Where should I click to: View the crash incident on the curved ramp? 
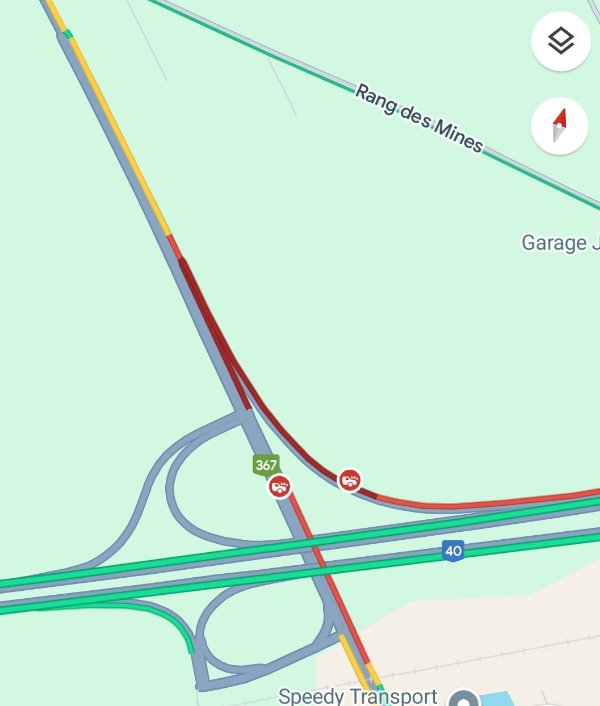click(x=349, y=481)
